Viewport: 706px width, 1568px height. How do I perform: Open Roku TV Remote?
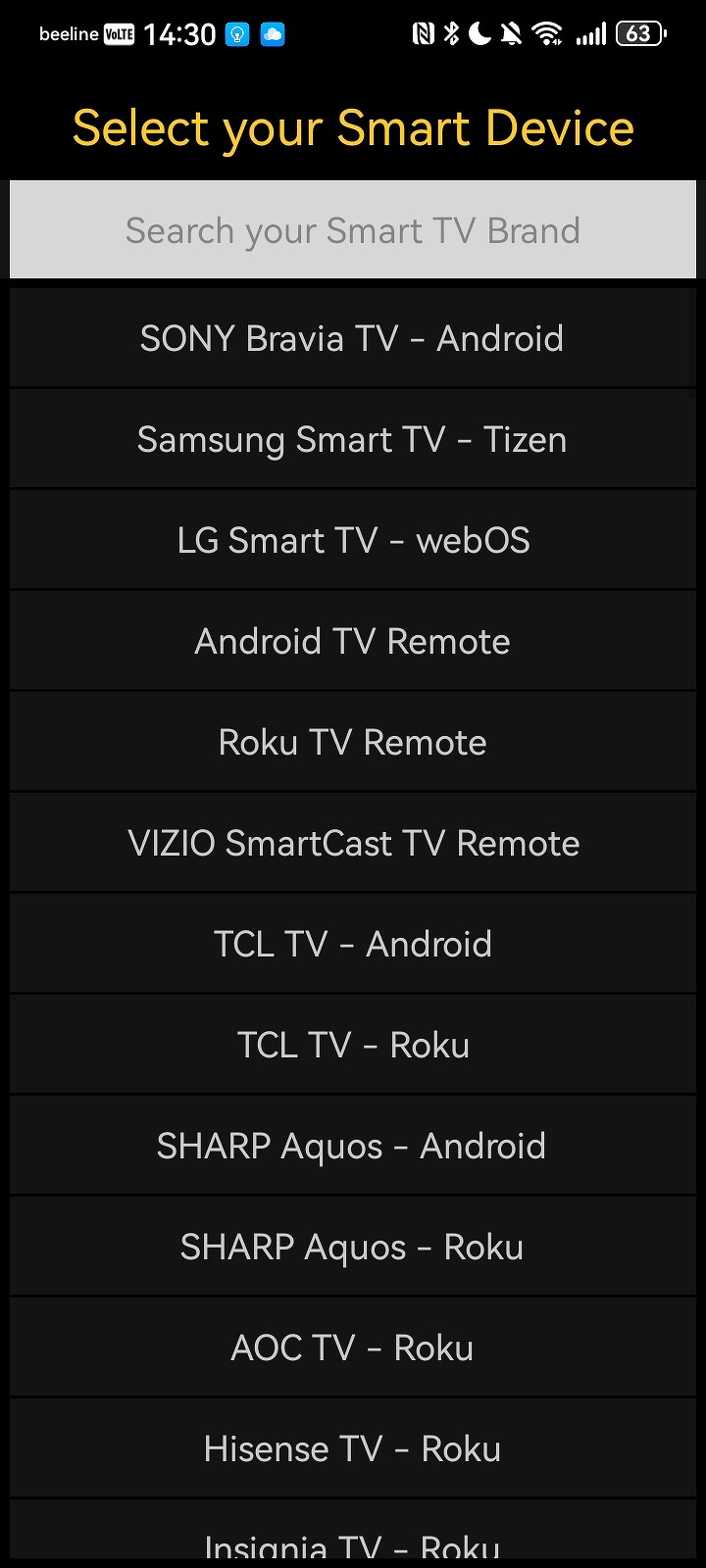click(353, 743)
